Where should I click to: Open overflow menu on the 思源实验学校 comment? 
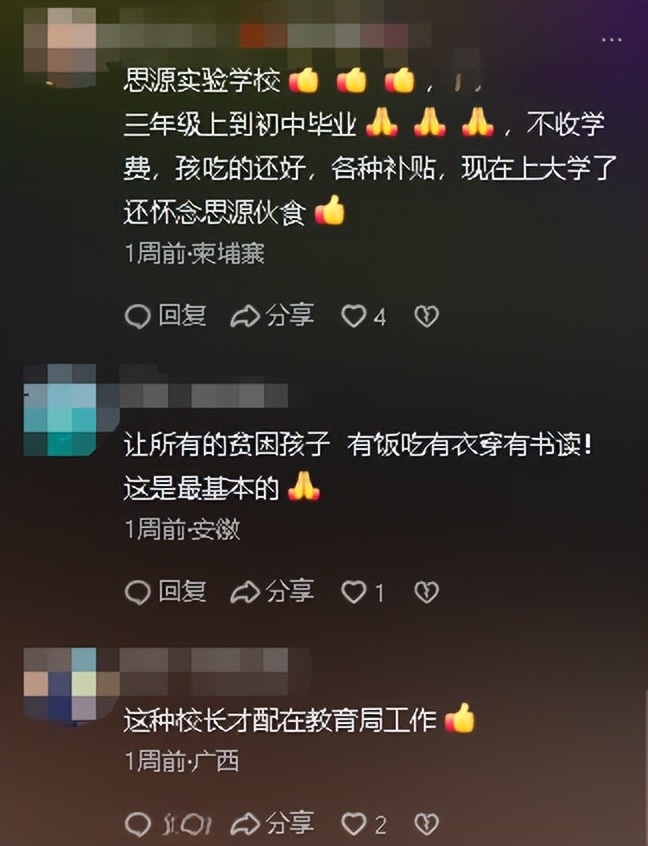click(x=611, y=39)
